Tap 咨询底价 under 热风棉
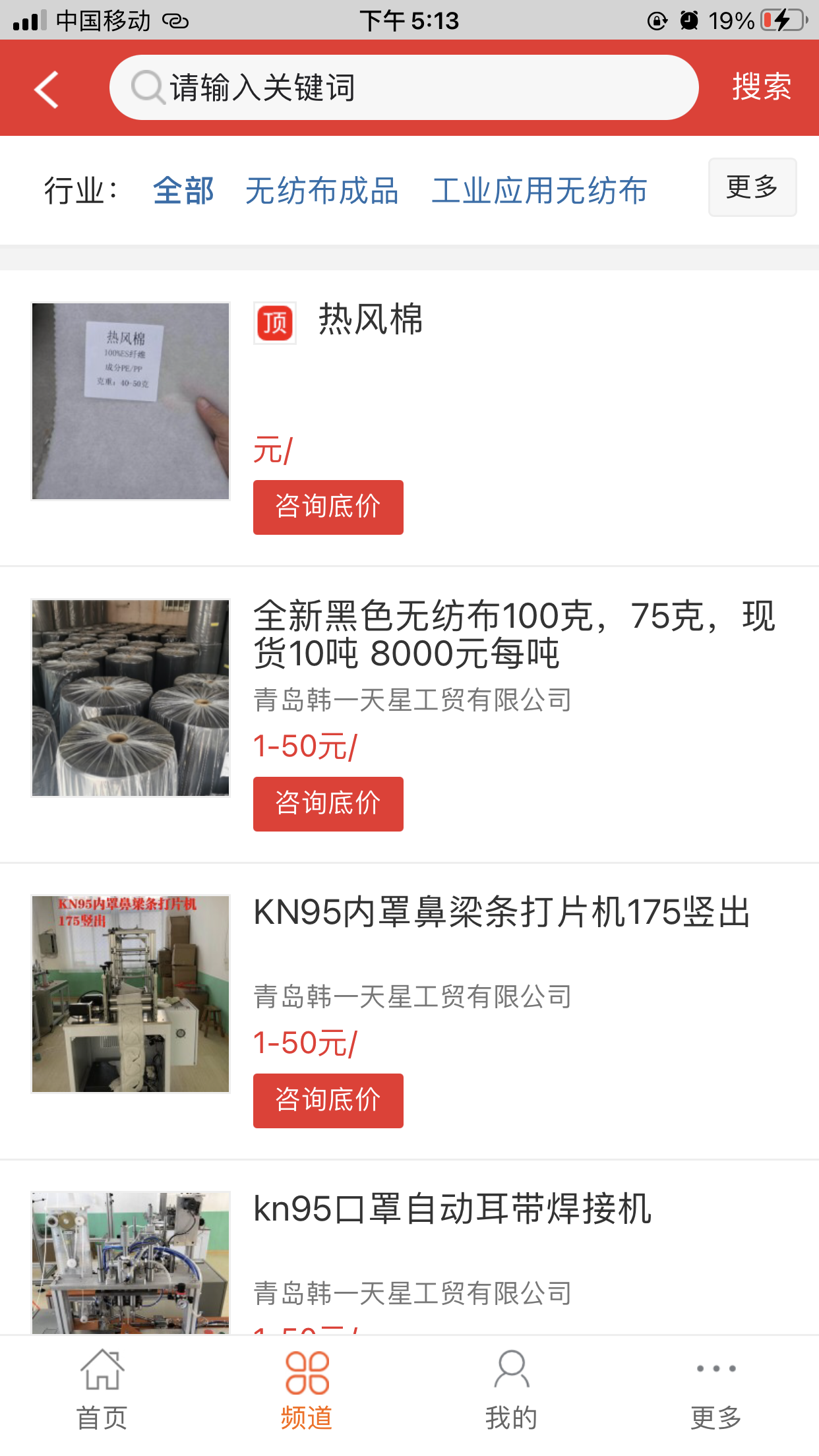 pyautogui.click(x=328, y=506)
